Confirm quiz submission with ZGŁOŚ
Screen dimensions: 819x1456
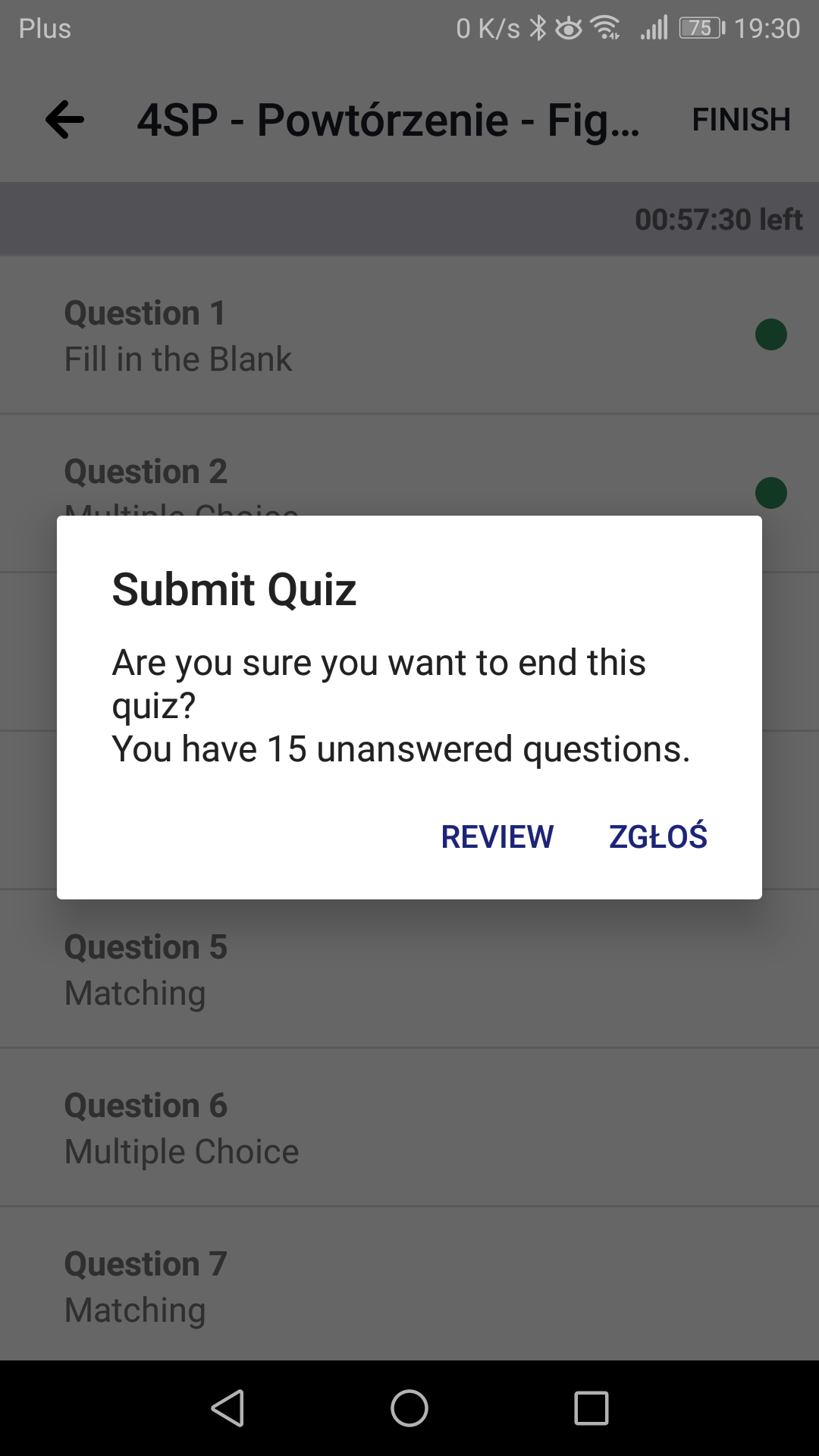point(657,836)
